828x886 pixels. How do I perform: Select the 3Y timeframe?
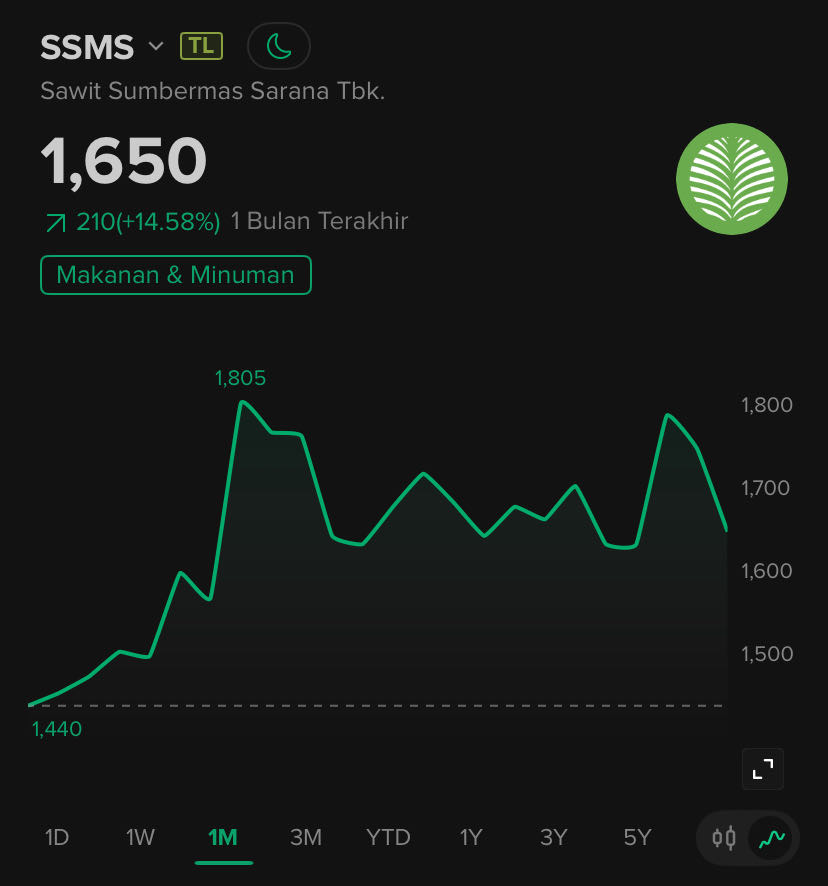554,838
